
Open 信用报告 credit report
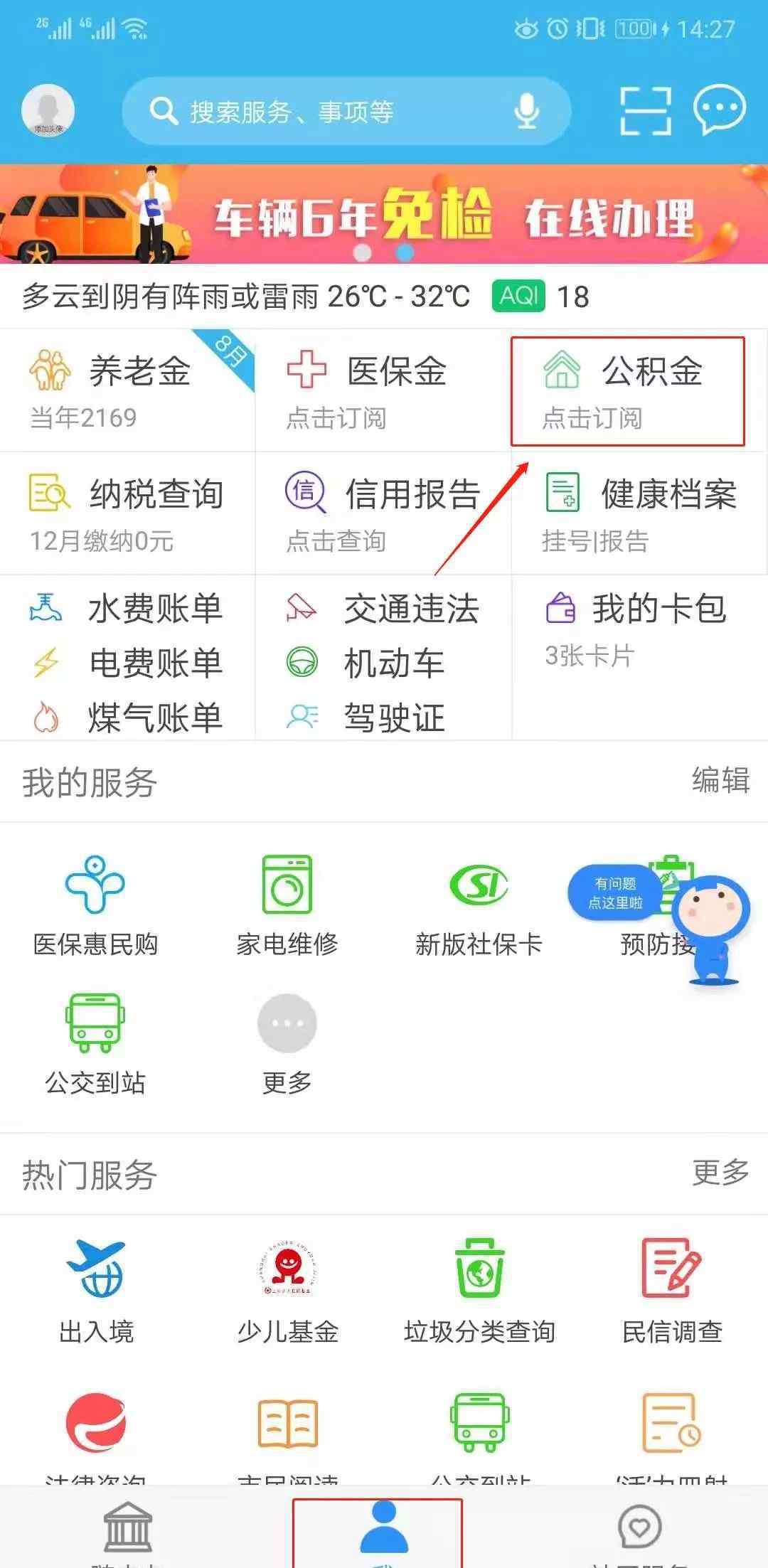(x=383, y=513)
